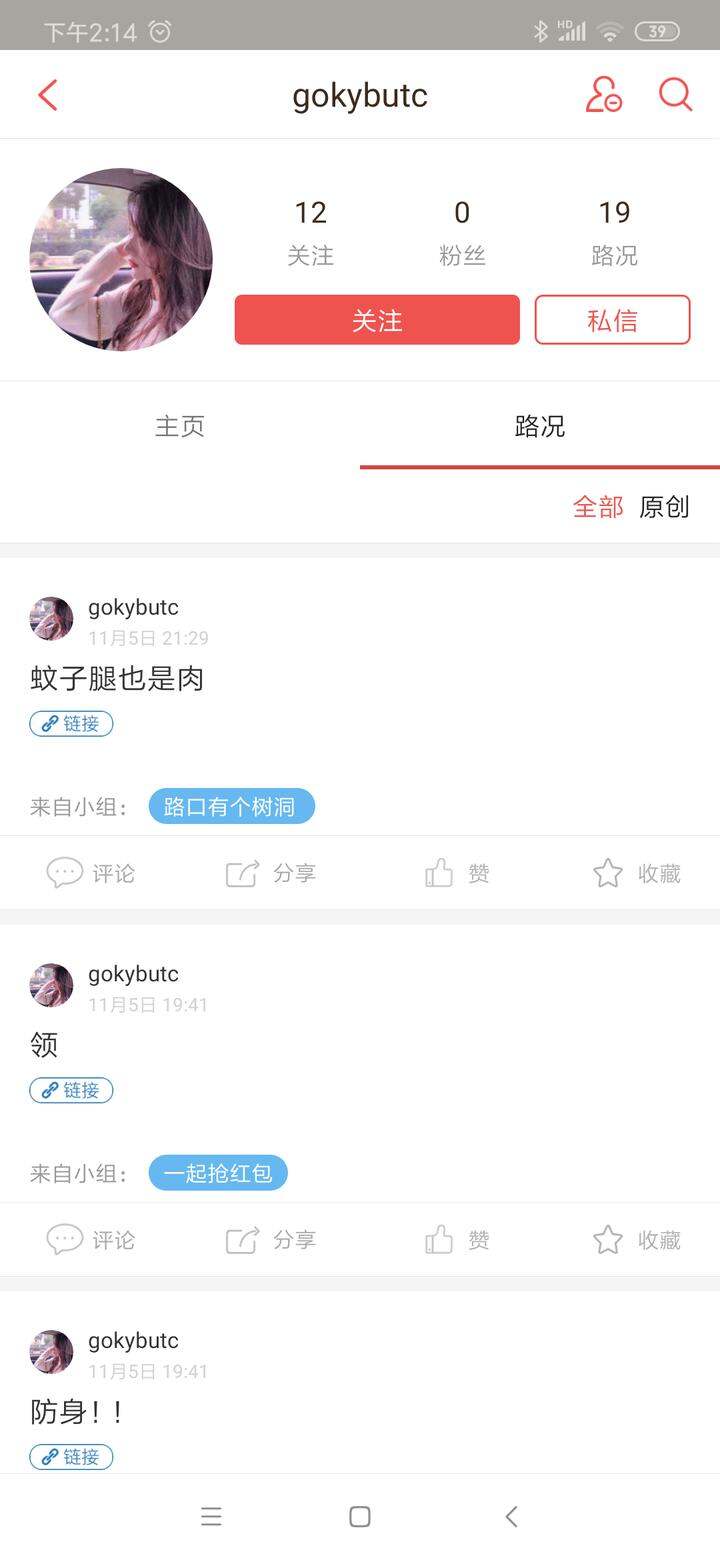Screen dimensions: 720x1560
Task: Open the 链接 under 防身！！
Action: tap(71, 1458)
